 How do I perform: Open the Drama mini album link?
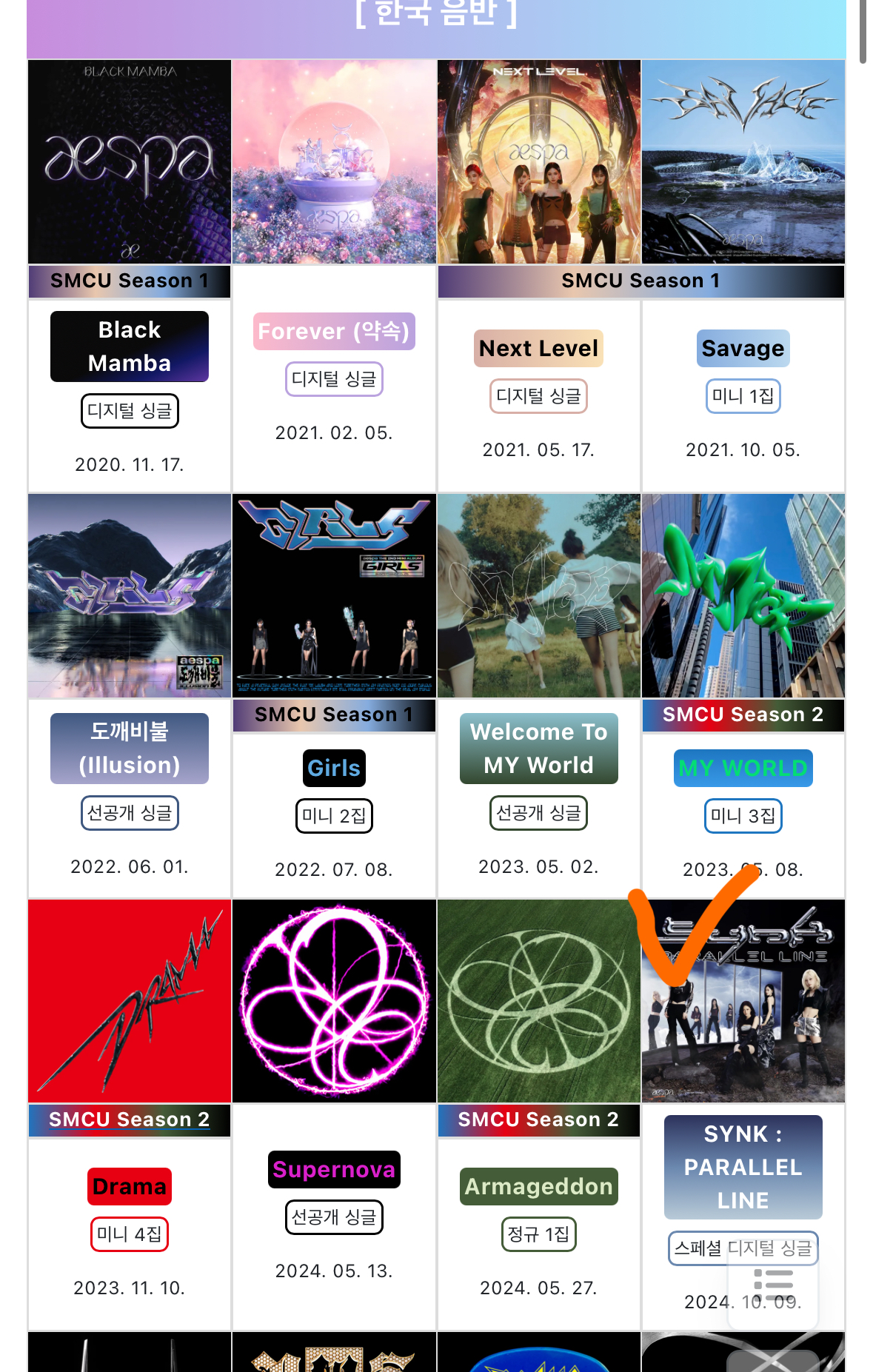pyautogui.click(x=130, y=1186)
